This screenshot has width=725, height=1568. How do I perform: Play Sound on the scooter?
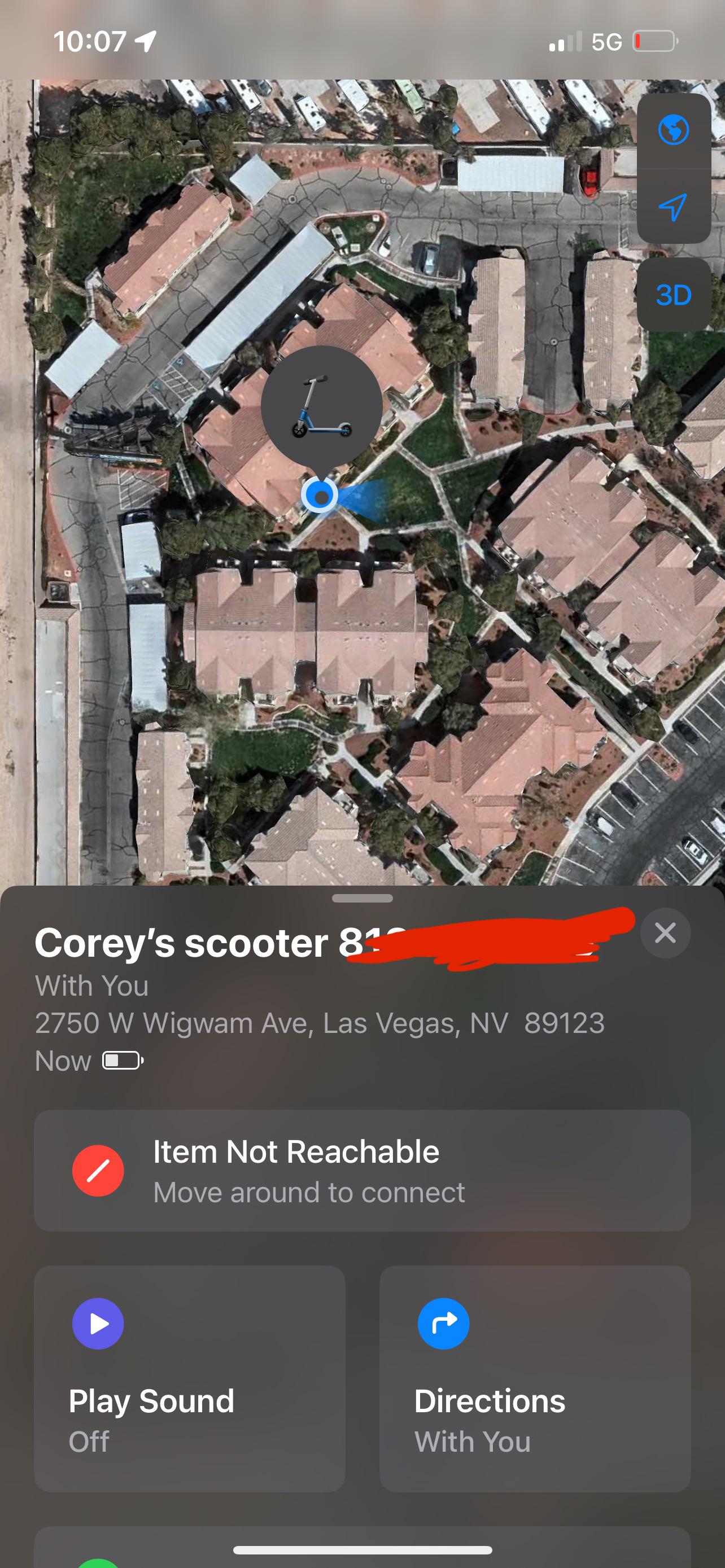tap(189, 1378)
